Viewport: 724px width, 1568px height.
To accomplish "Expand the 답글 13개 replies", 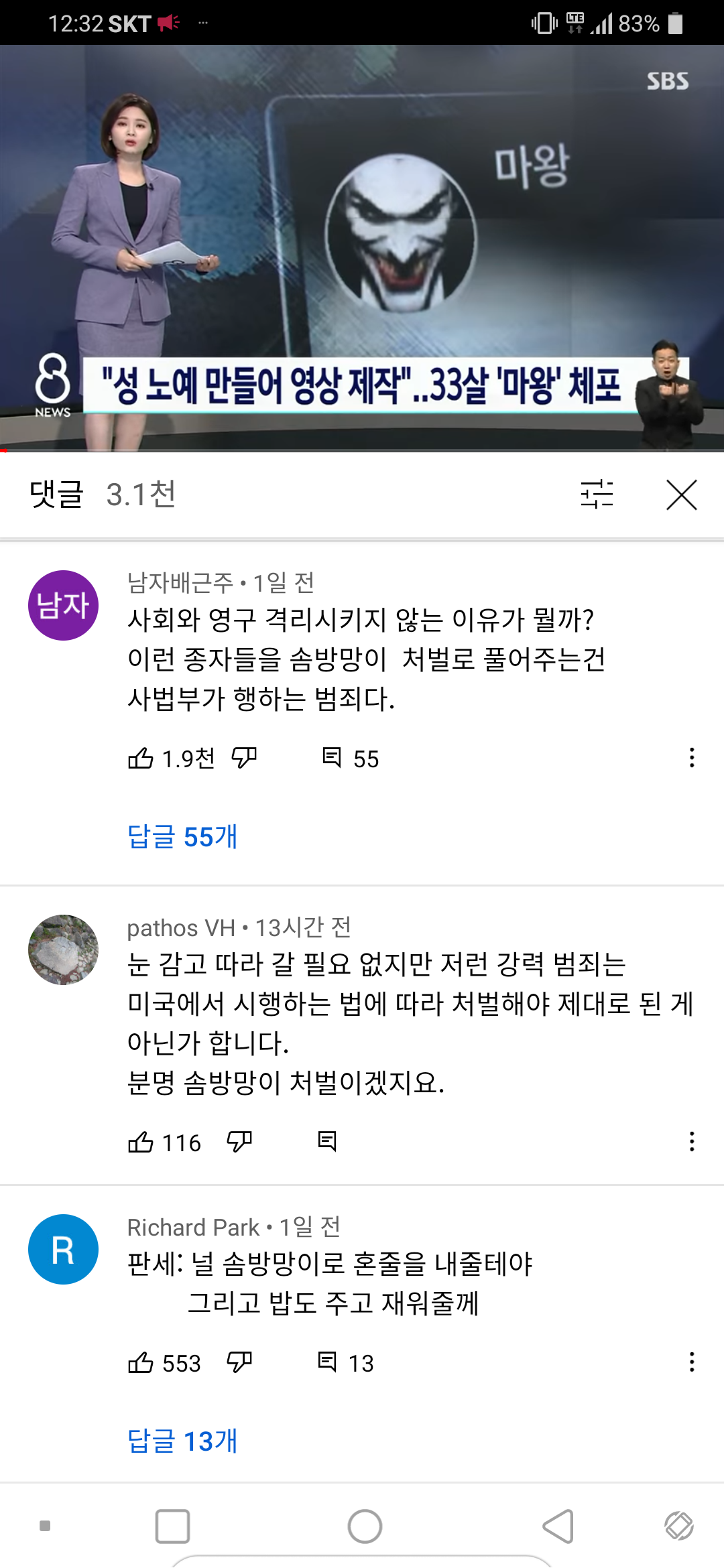I will click(x=182, y=1441).
